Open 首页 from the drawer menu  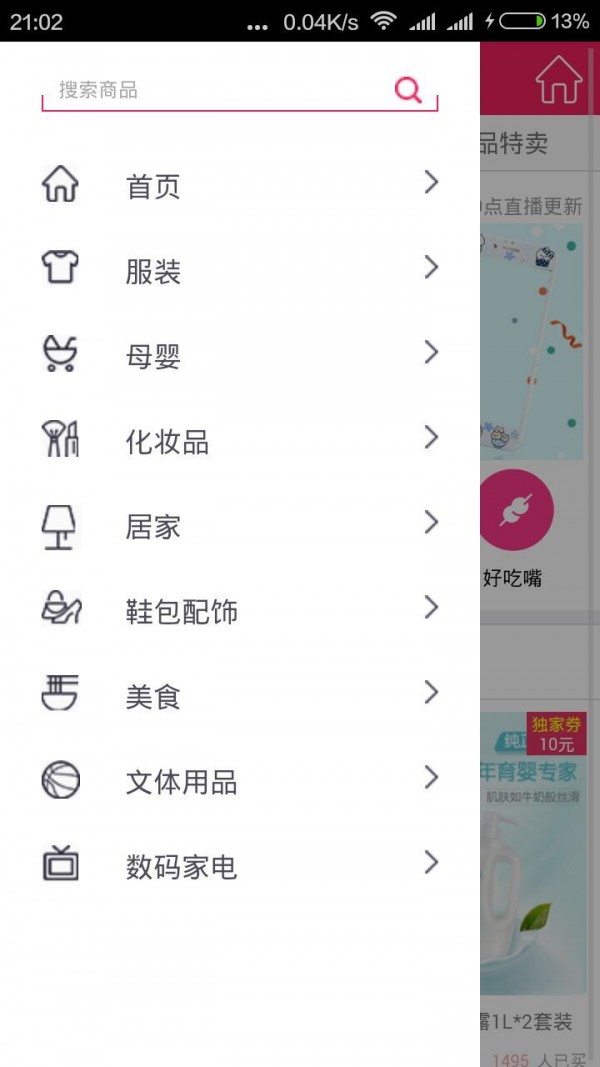[240, 186]
